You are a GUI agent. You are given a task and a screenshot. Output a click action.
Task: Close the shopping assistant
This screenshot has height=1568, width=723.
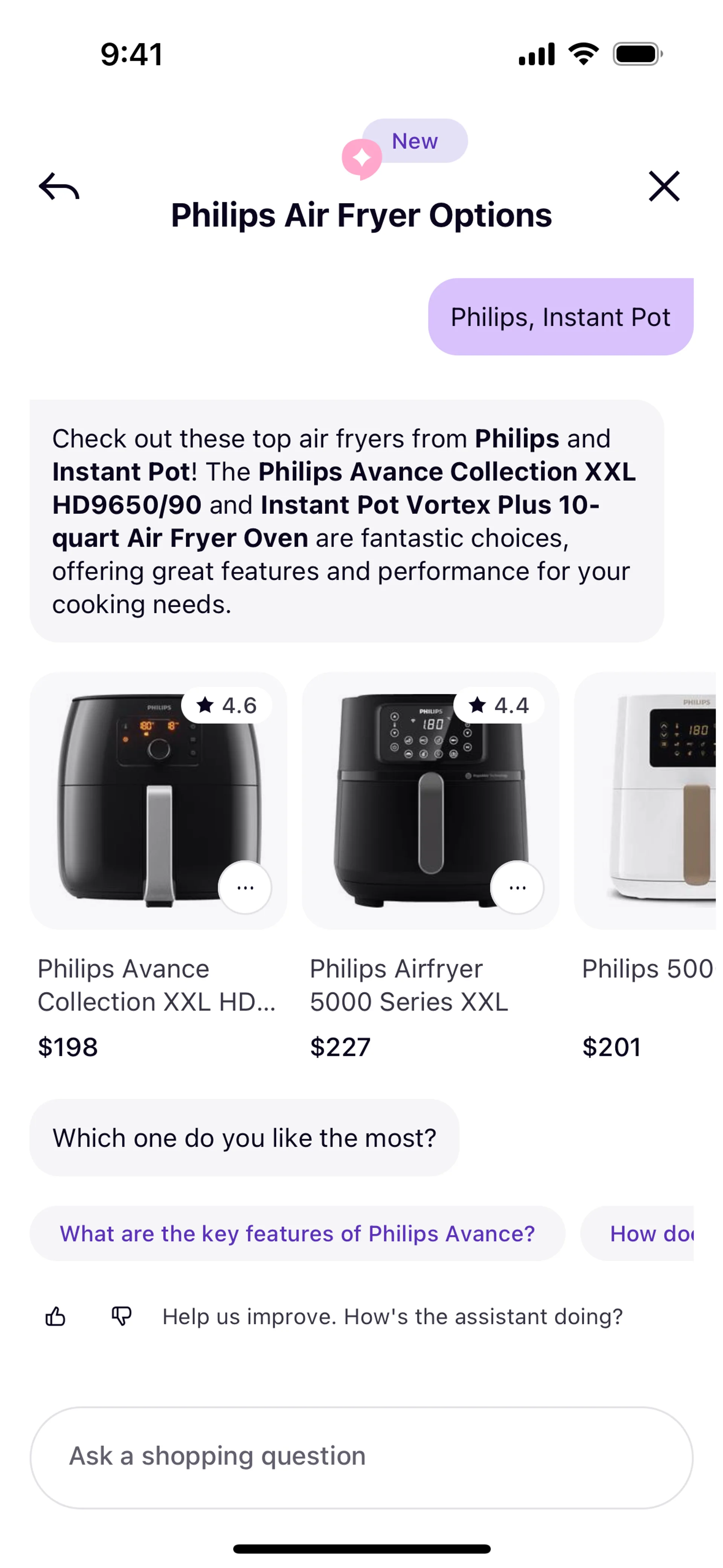coord(664,186)
